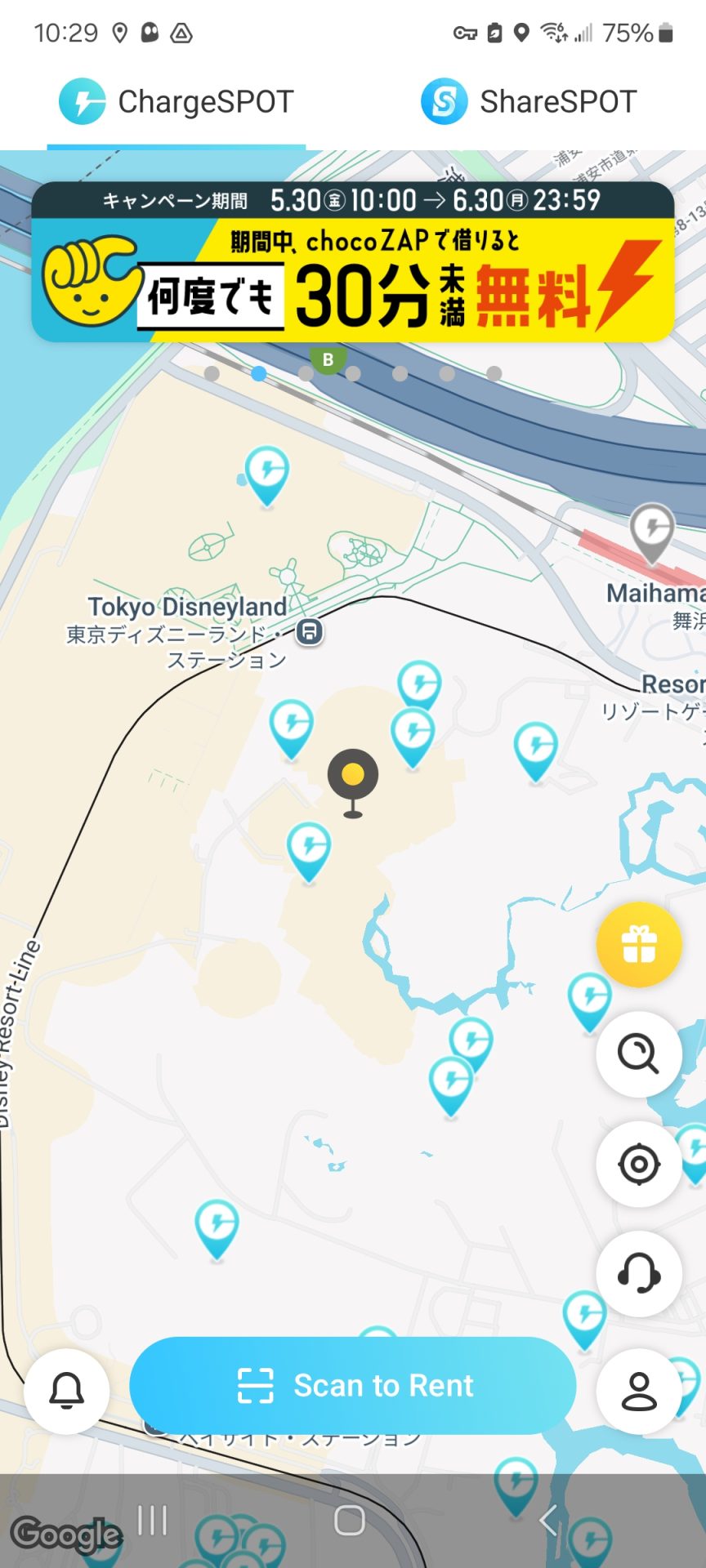Open the notifications bell
Image resolution: width=706 pixels, height=1568 pixels.
click(67, 1391)
